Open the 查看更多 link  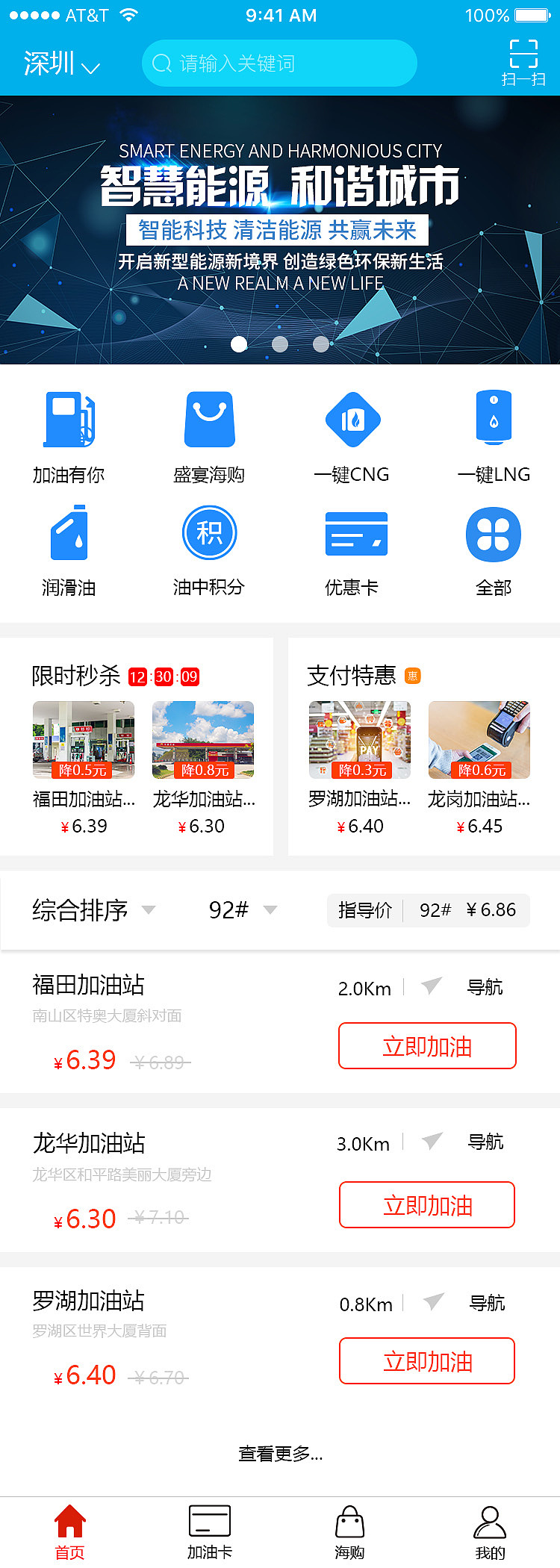click(x=279, y=1454)
